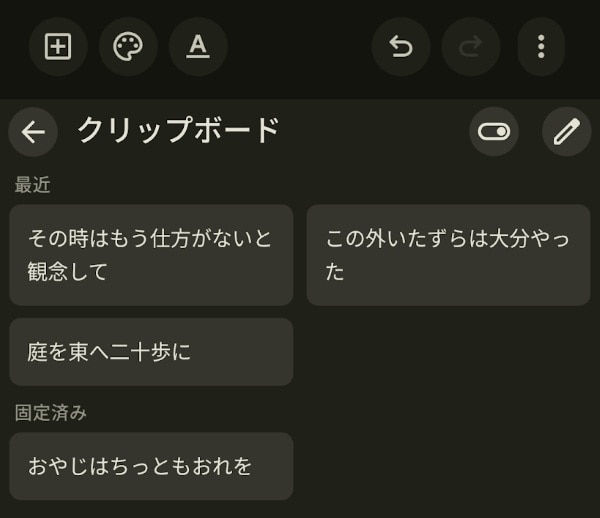600x518 pixels.
Task: Edit clipboard items with the pencil icon
Action: coord(566,132)
